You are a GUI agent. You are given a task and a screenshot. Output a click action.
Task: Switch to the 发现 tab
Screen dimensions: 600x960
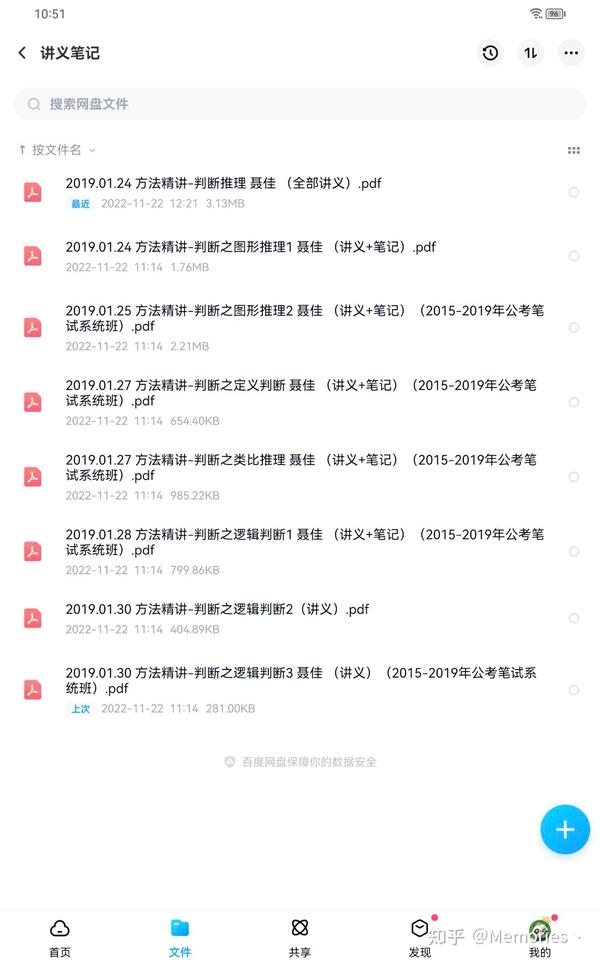pos(420,937)
